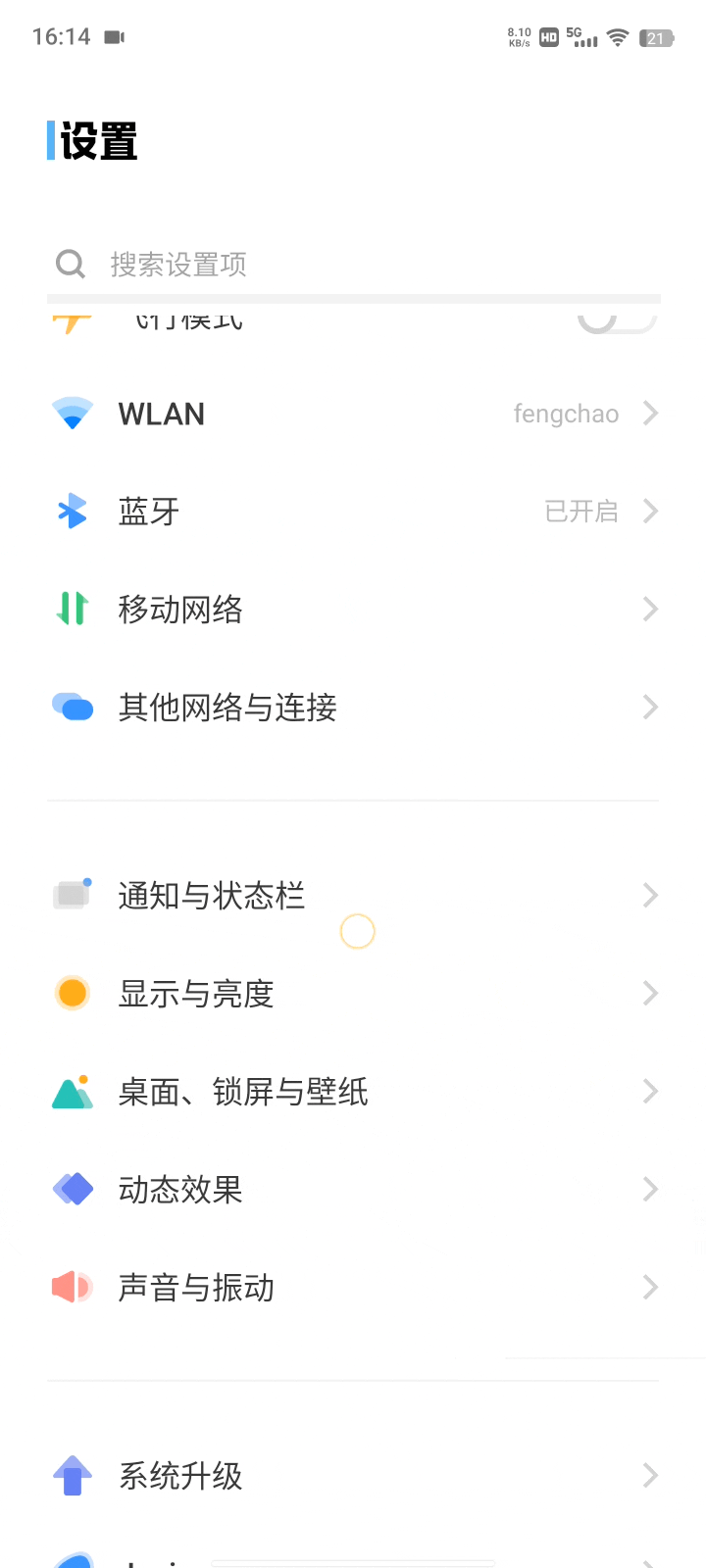Image resolution: width=706 pixels, height=1568 pixels.
Task: Open 系统升级
Action: (353, 1476)
